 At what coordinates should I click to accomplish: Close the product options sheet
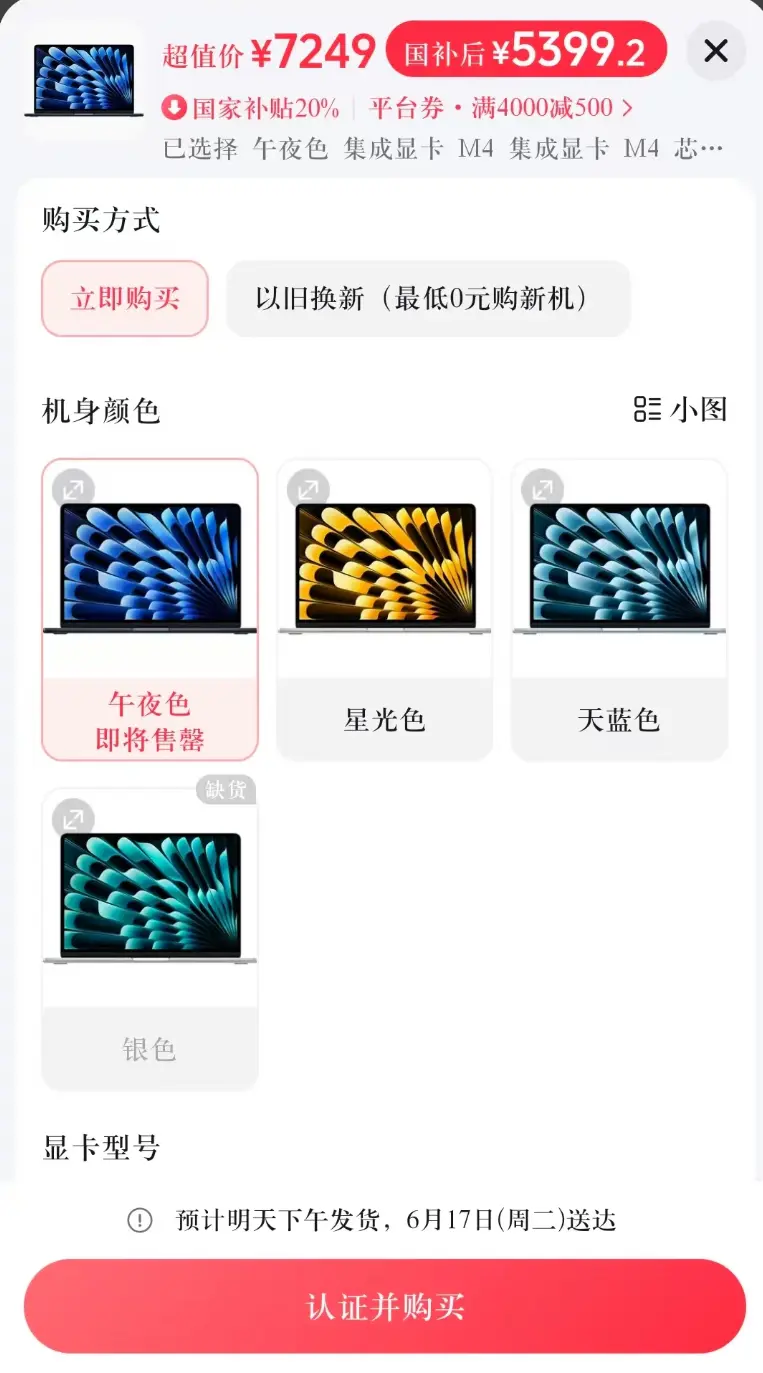[716, 50]
